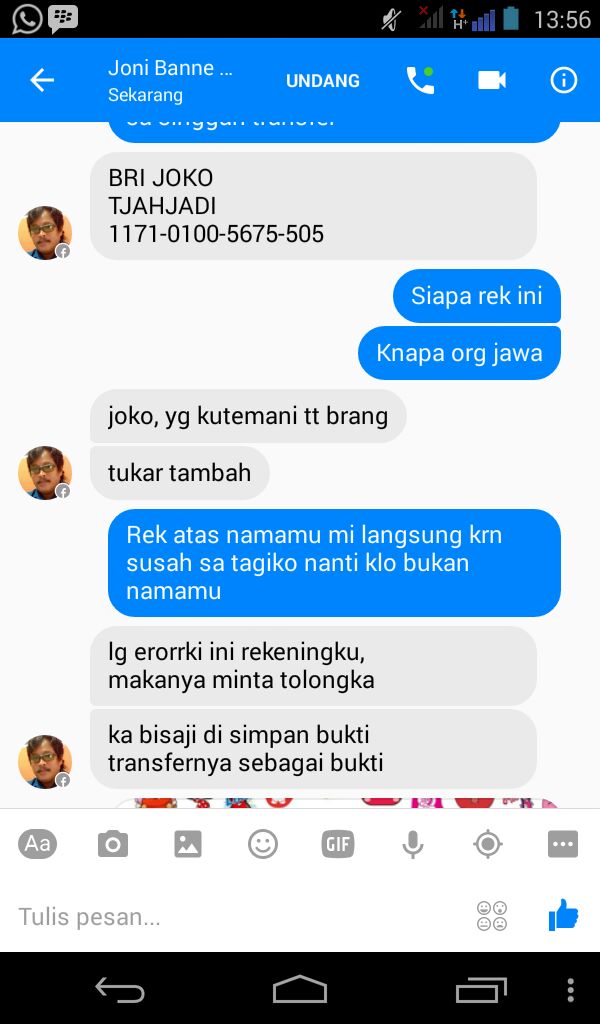
Task: Open the camera to take a photo
Action: pos(113,844)
